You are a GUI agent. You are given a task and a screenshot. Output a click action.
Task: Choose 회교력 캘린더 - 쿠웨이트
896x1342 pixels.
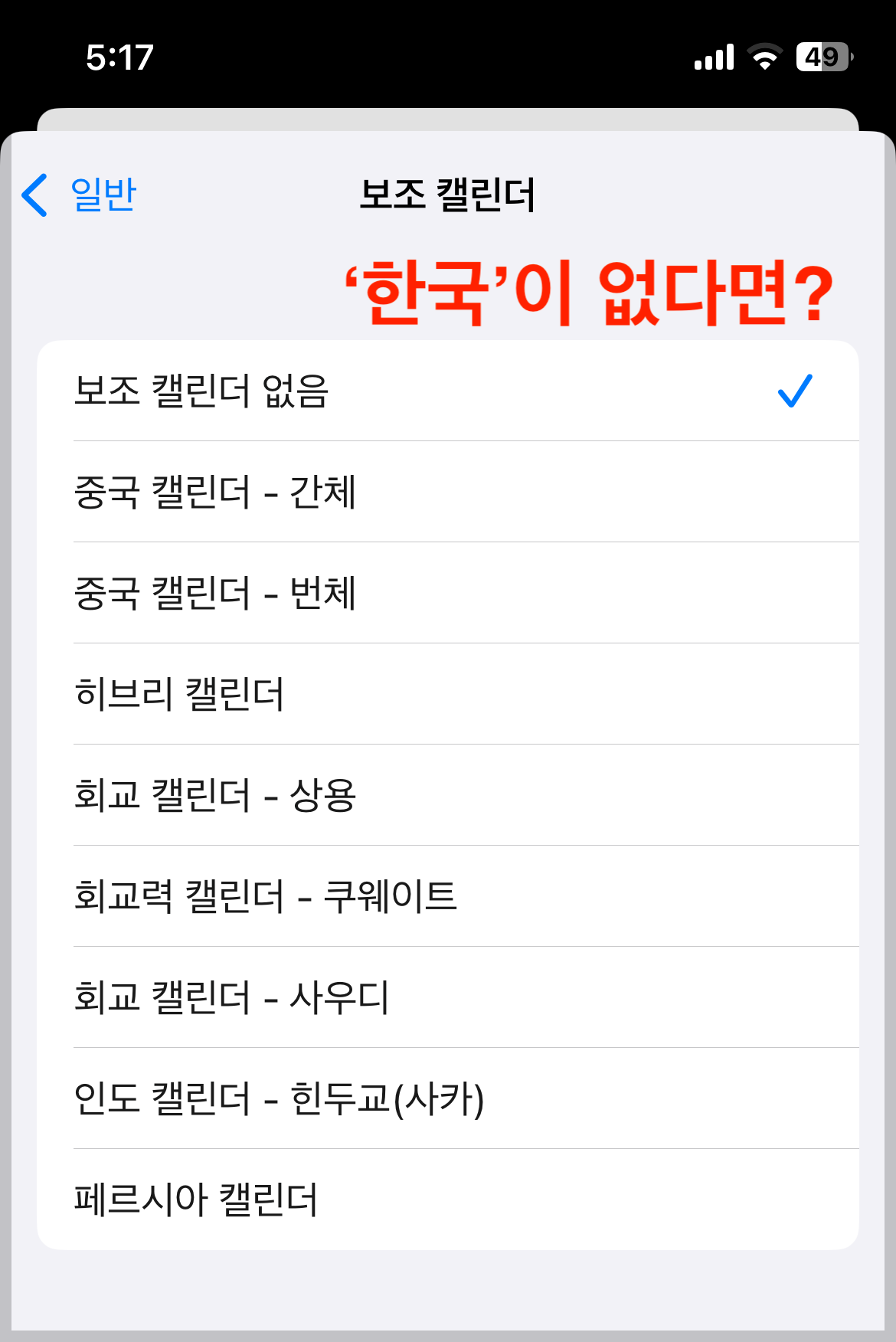tap(306, 895)
